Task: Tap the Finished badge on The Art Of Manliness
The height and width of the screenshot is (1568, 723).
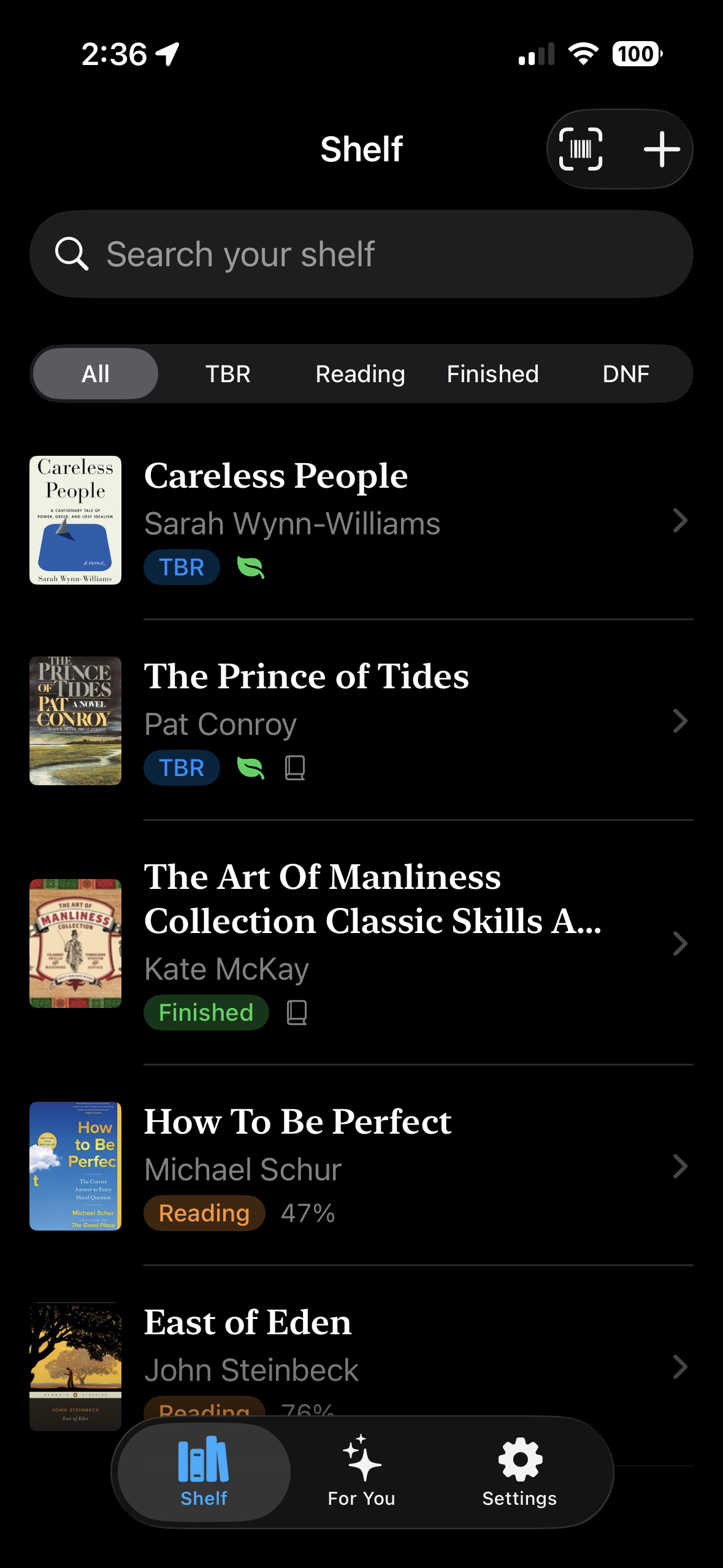Action: tap(205, 1012)
